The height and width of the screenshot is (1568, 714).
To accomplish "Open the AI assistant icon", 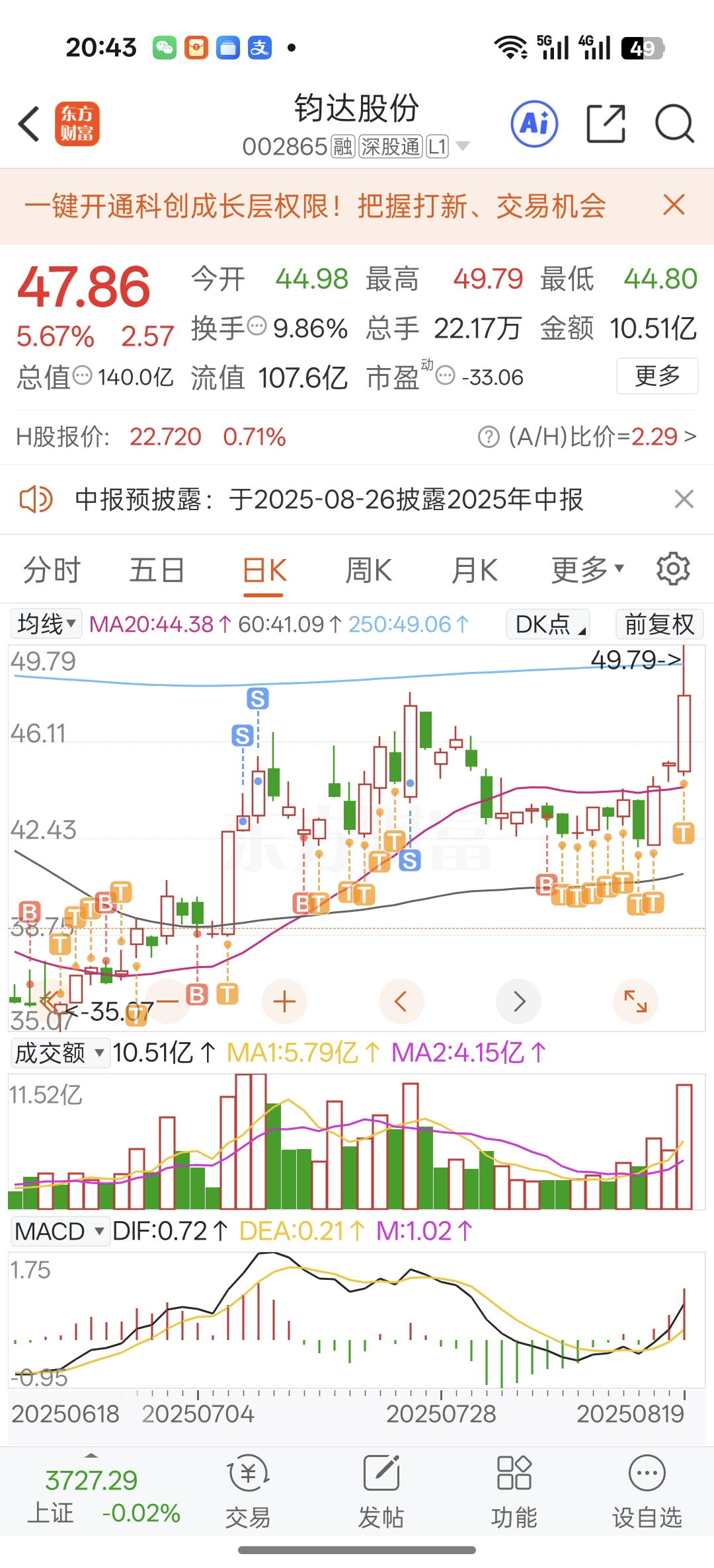I will [534, 124].
